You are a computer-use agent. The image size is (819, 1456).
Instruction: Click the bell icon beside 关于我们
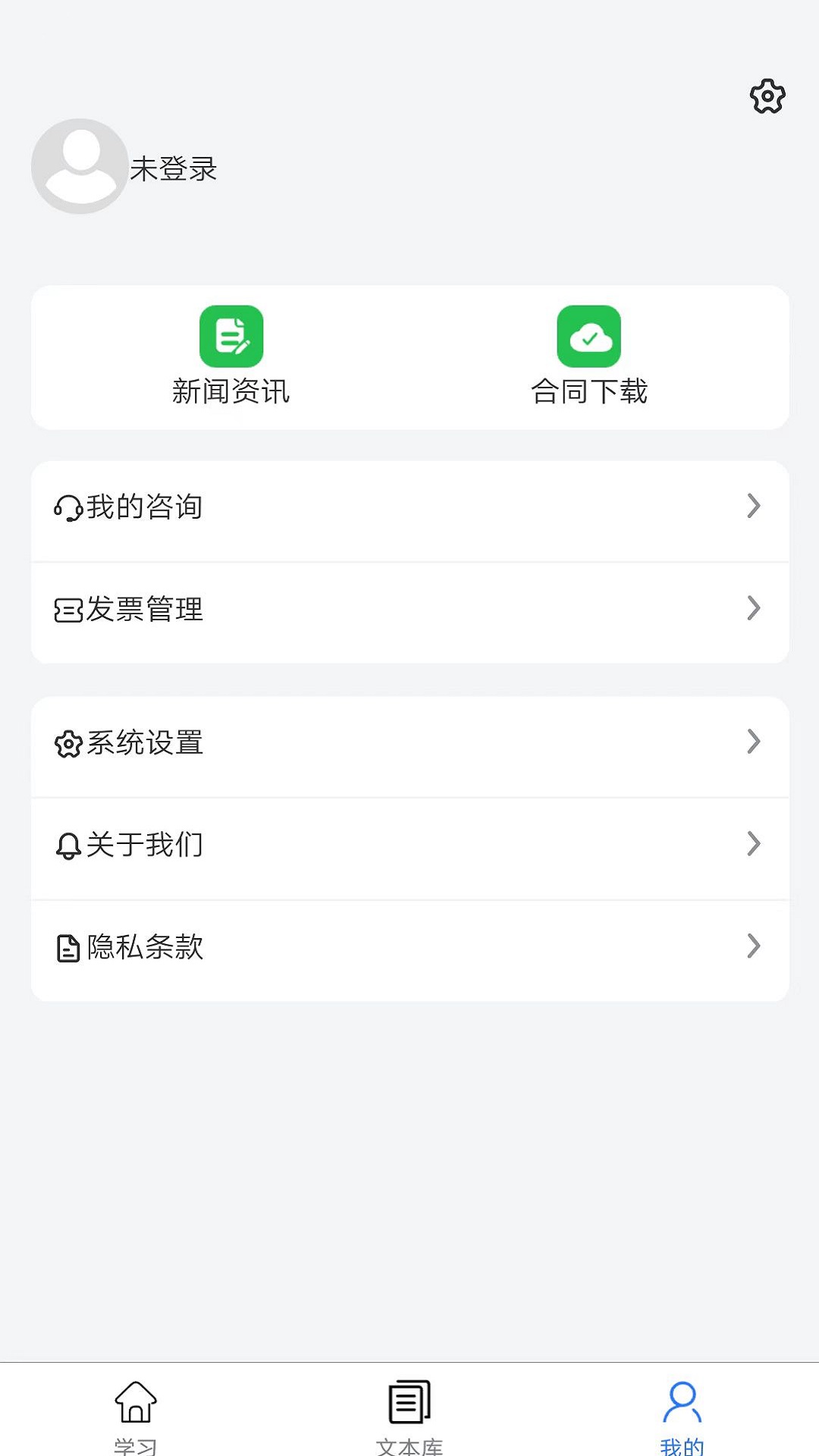tap(67, 845)
